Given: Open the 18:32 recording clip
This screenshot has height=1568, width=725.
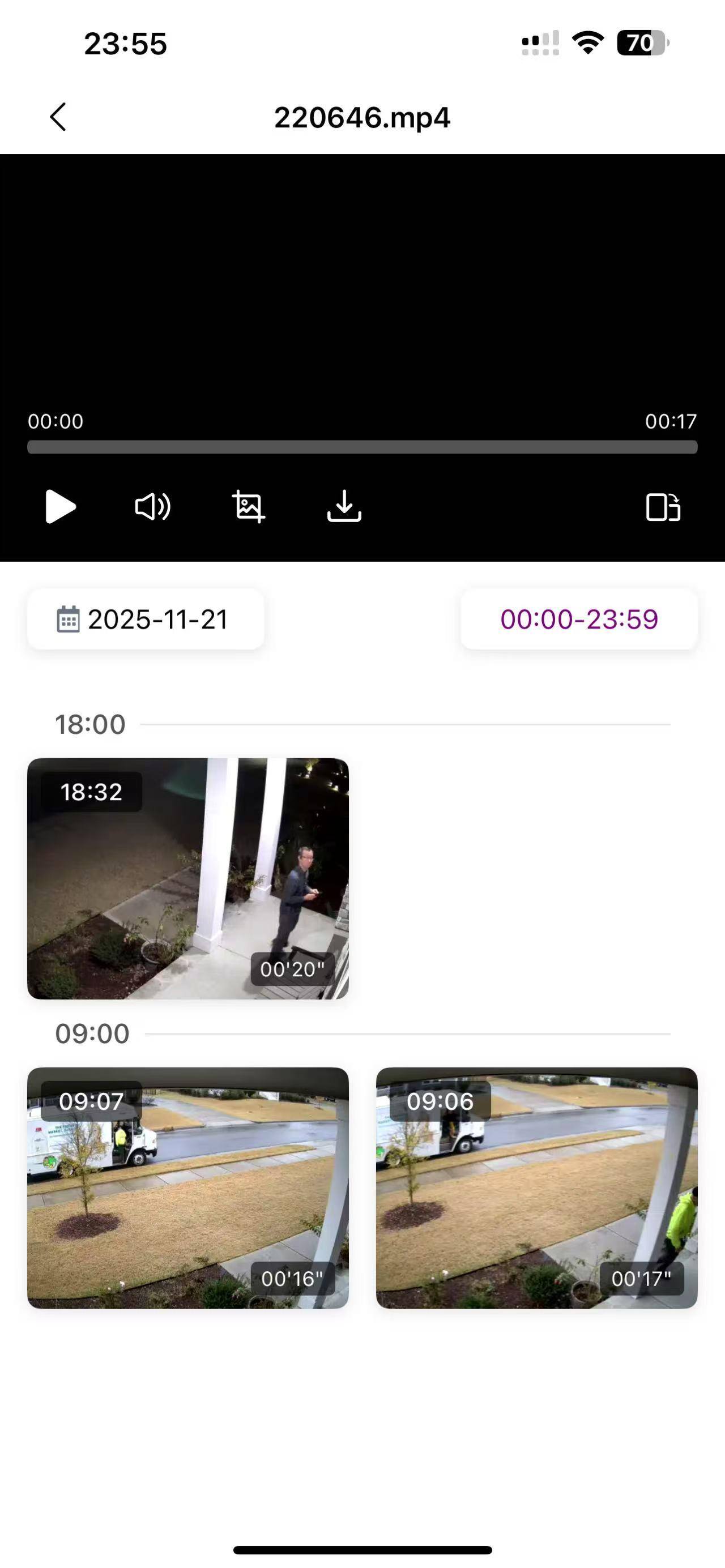Looking at the screenshot, I should point(188,878).
